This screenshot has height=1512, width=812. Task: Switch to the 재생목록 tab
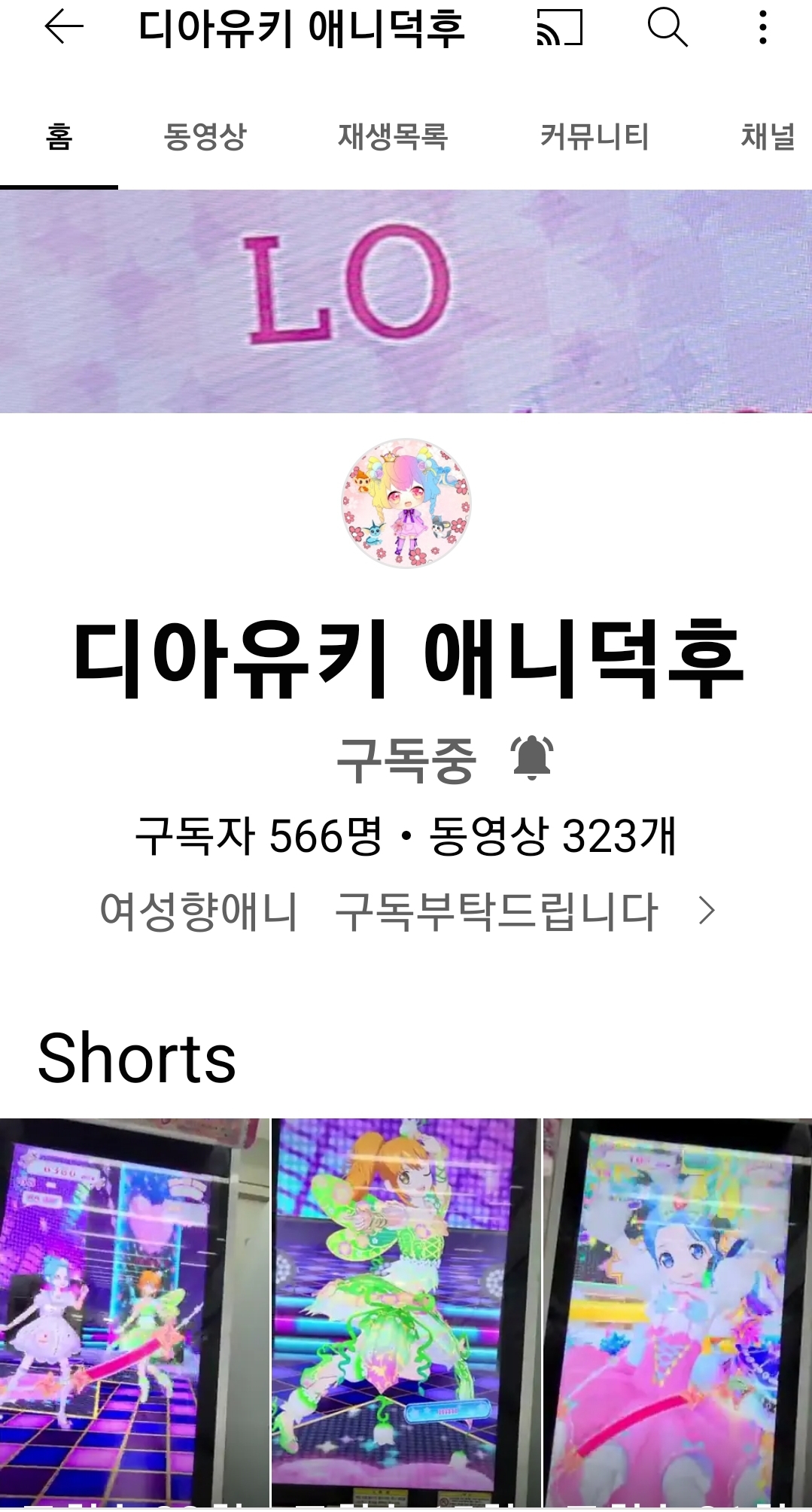coord(392,137)
